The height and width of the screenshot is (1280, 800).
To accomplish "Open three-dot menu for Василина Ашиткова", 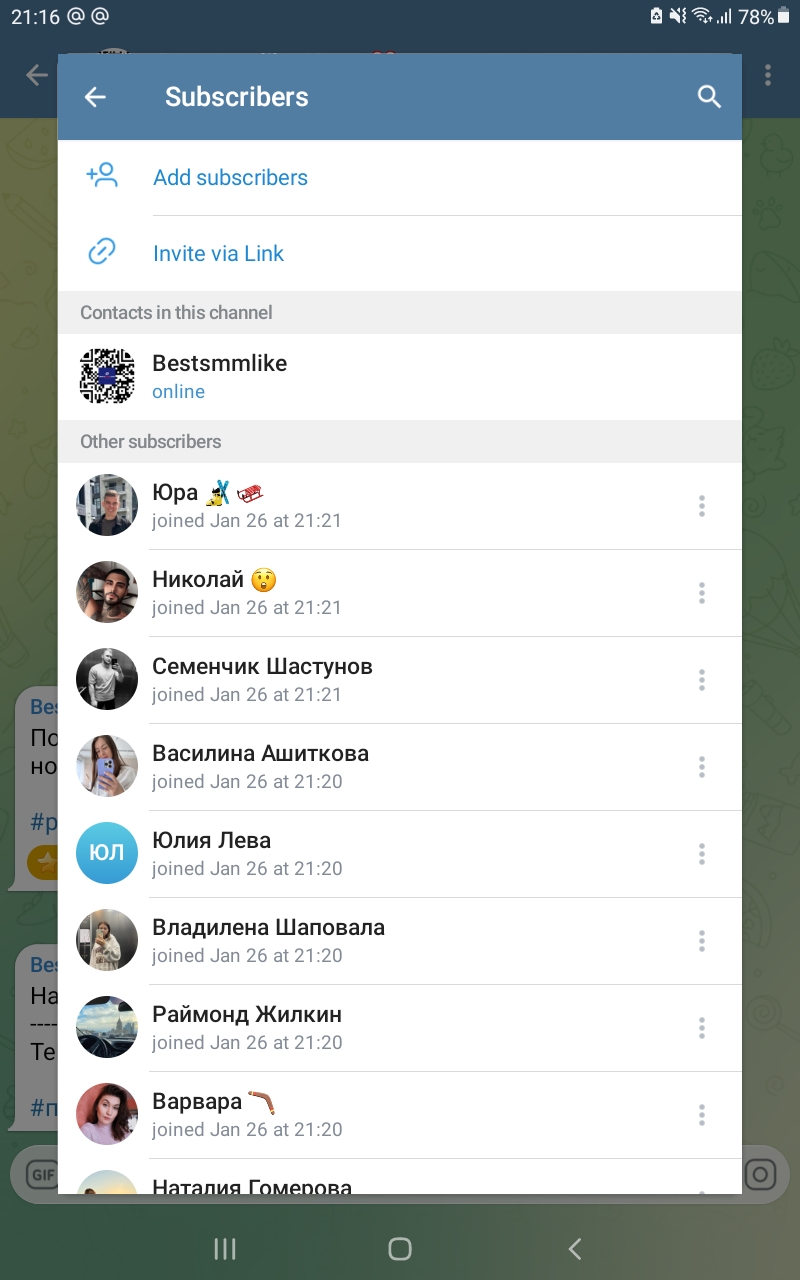I will pos(702,767).
